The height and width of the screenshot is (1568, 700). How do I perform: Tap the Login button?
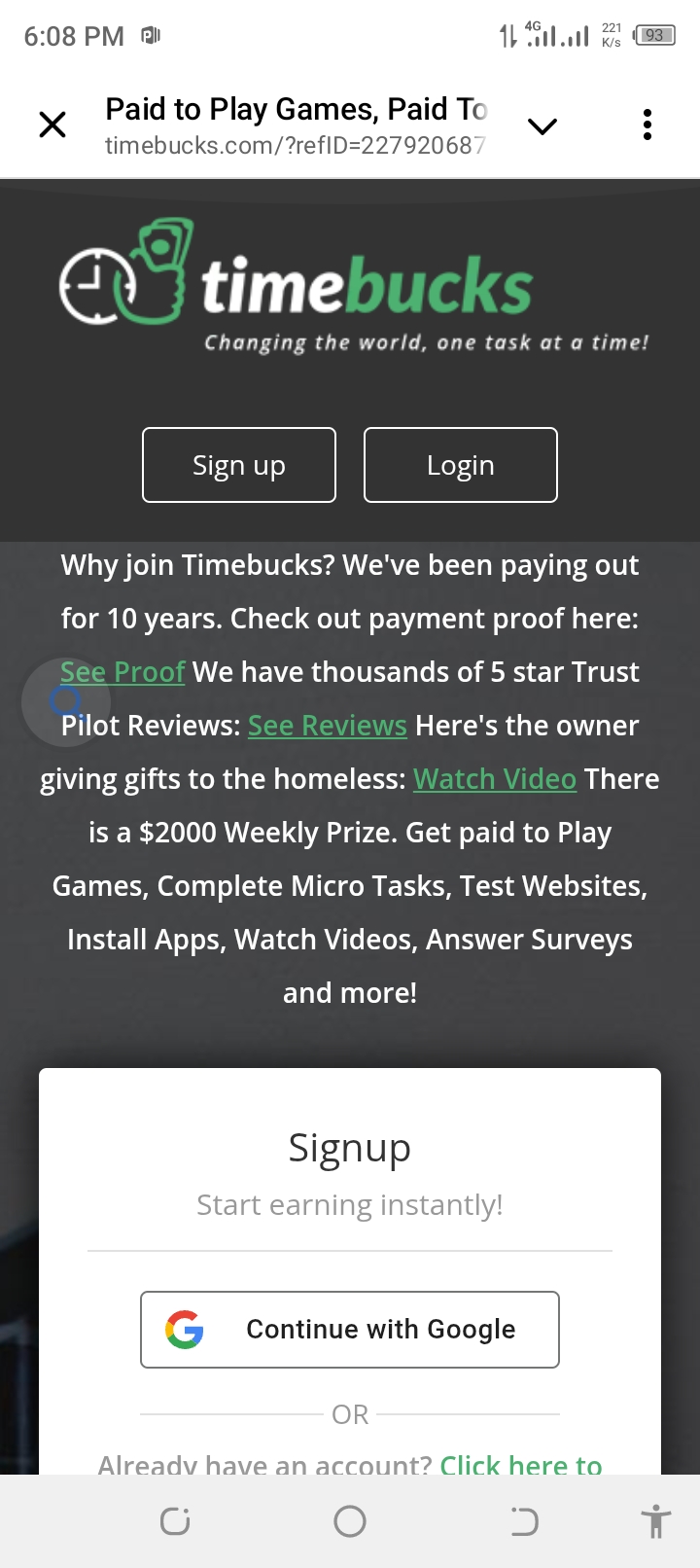click(x=461, y=465)
